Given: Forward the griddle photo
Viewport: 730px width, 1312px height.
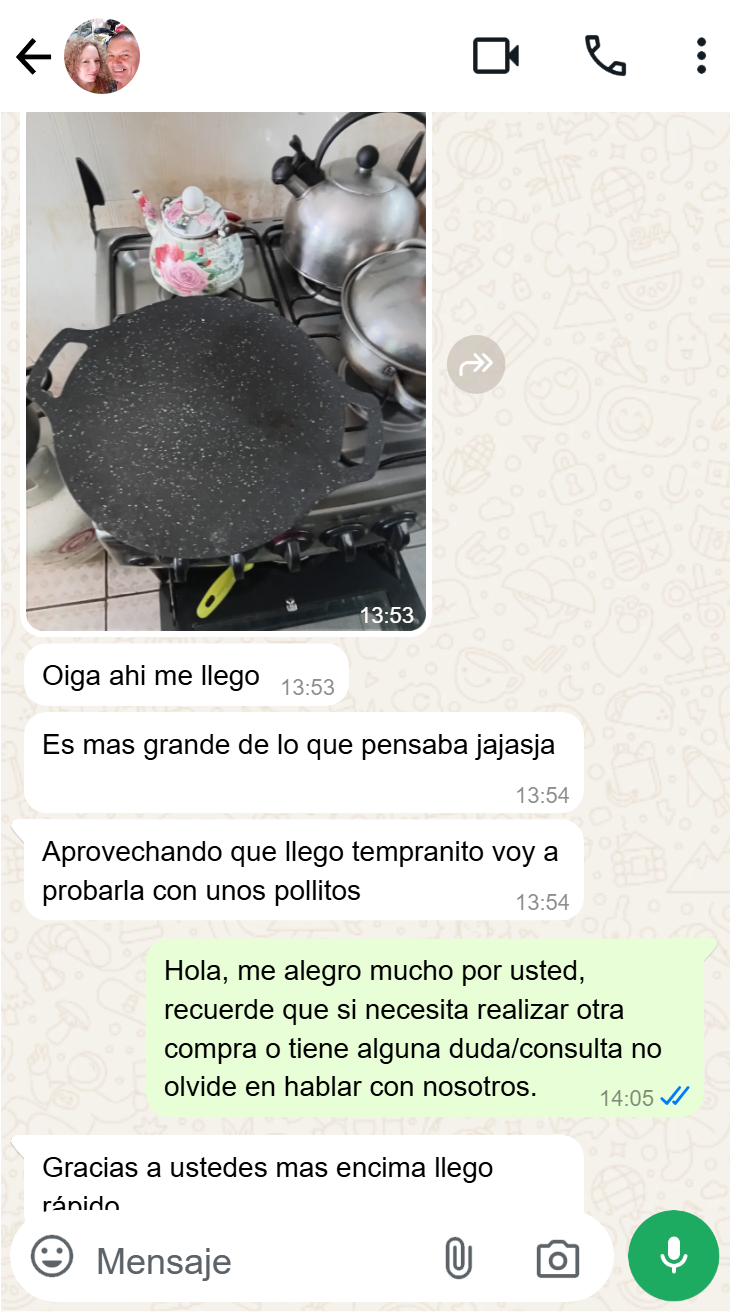Looking at the screenshot, I should pos(476,365).
